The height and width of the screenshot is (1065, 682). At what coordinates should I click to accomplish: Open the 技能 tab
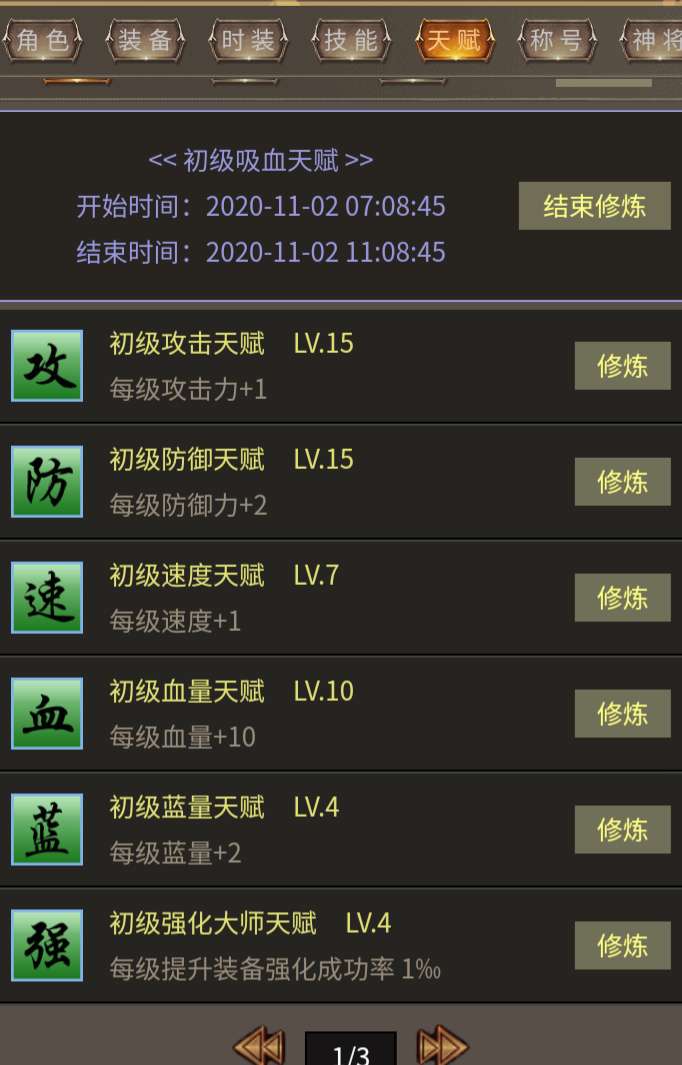tap(351, 41)
